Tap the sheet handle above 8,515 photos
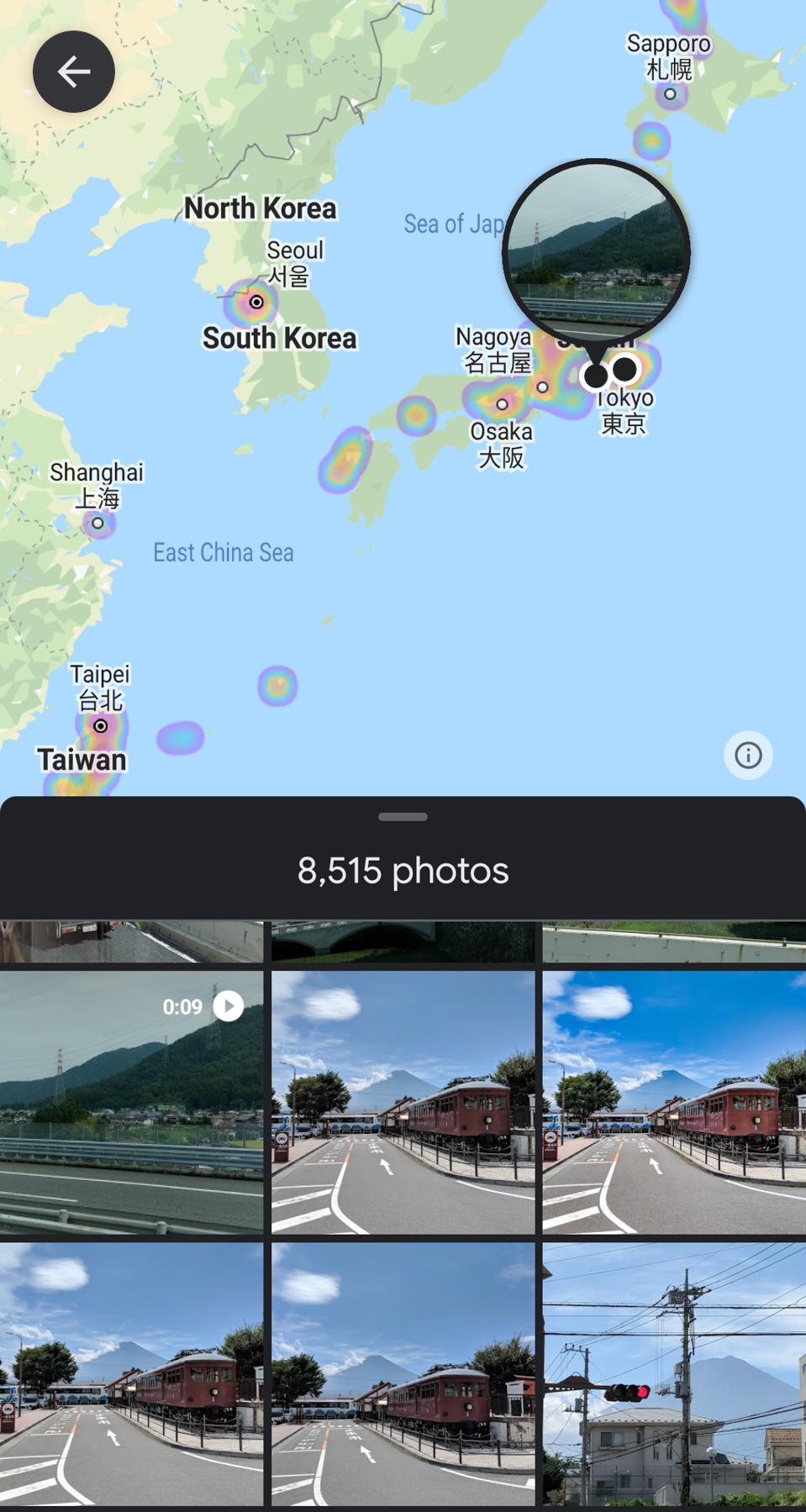Viewport: 806px width, 1512px height. point(403,817)
